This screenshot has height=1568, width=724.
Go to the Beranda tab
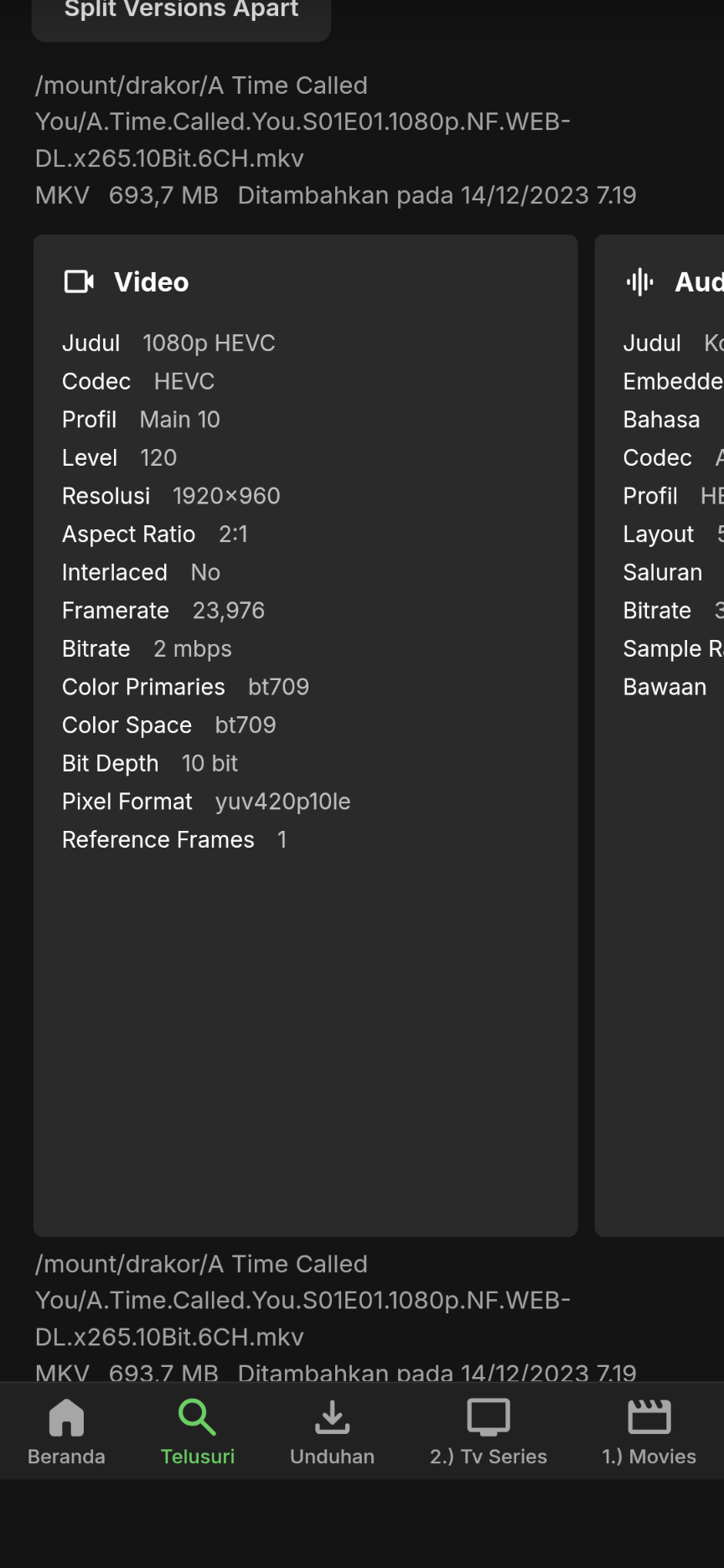pos(66,1431)
